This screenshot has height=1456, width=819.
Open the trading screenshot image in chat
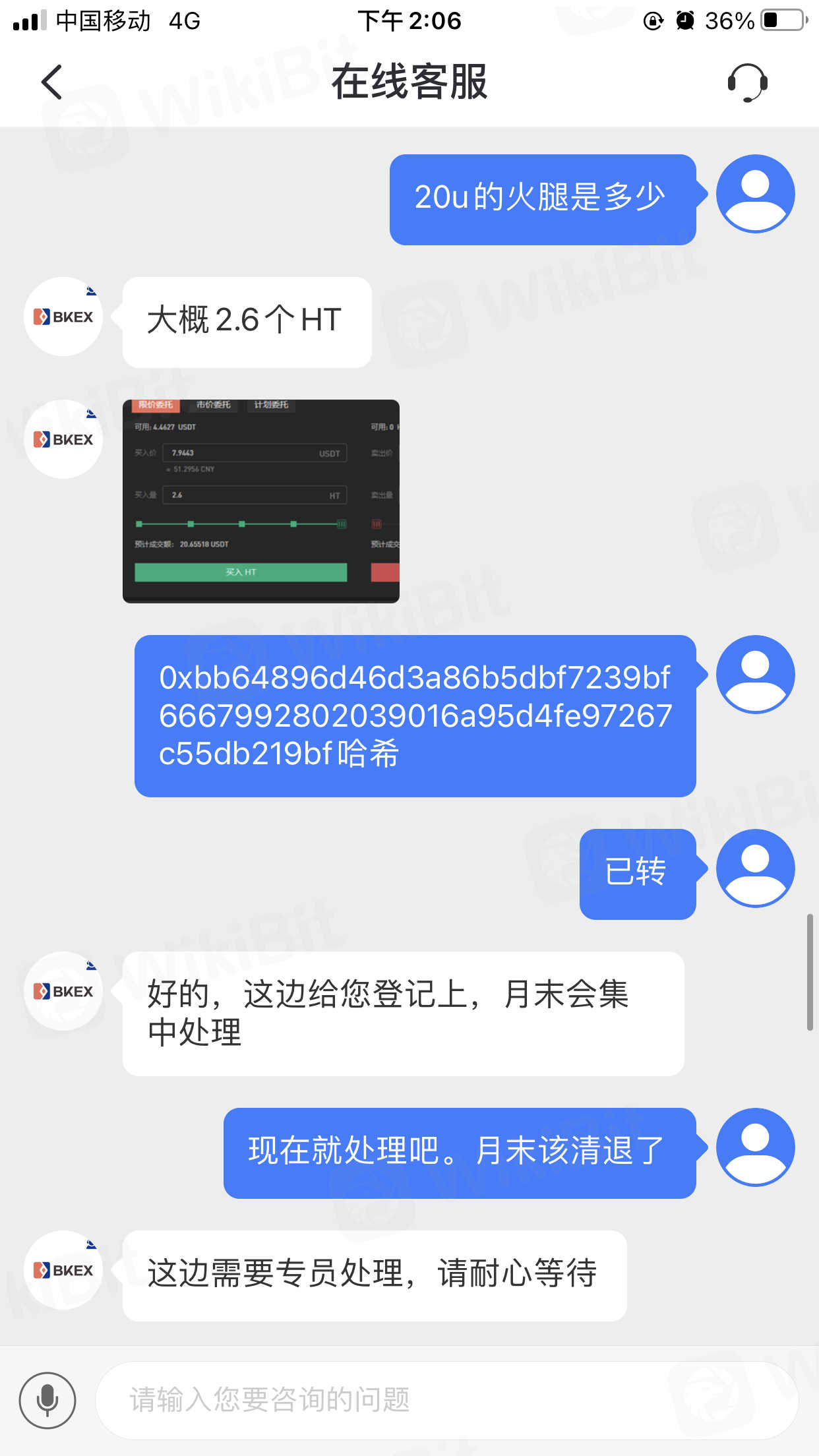(261, 501)
